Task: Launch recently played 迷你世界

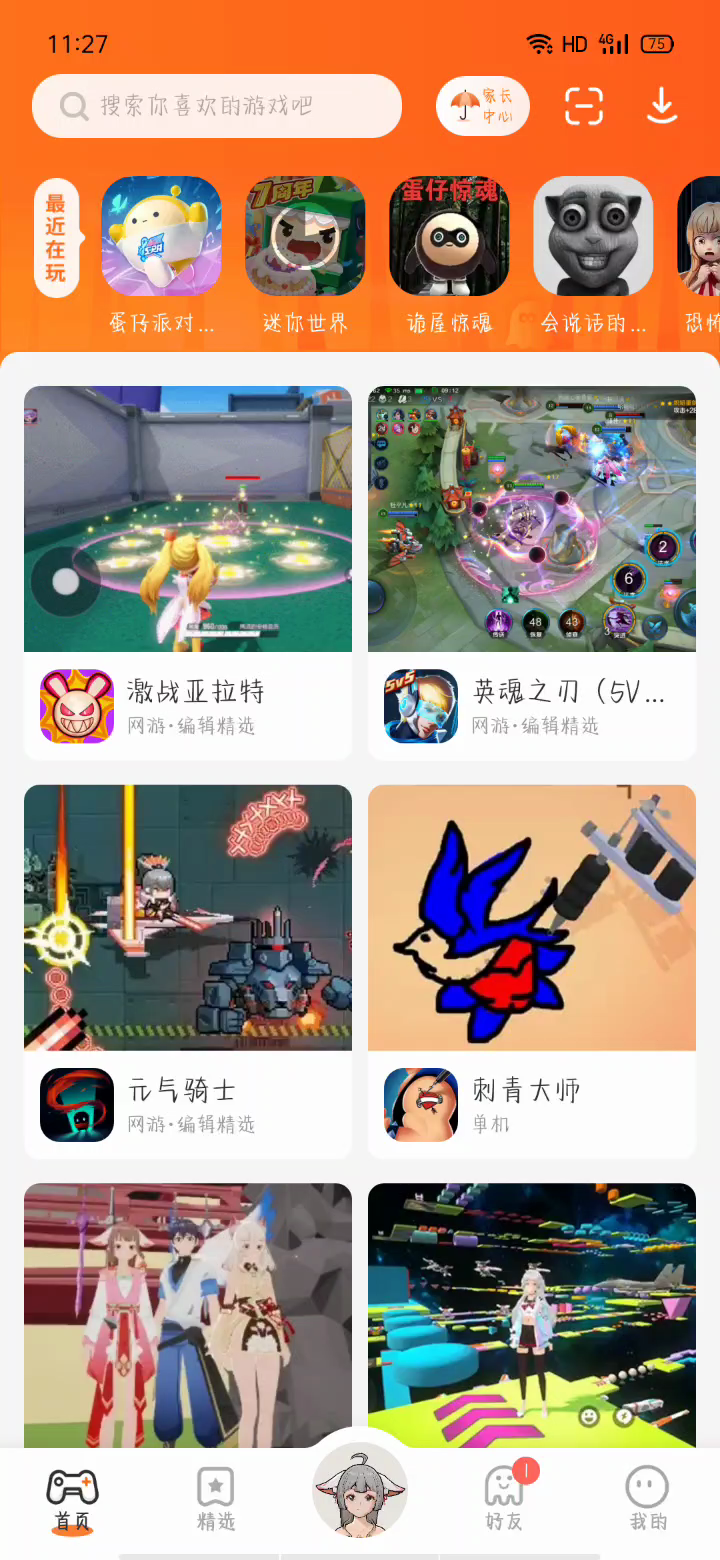Action: click(305, 237)
